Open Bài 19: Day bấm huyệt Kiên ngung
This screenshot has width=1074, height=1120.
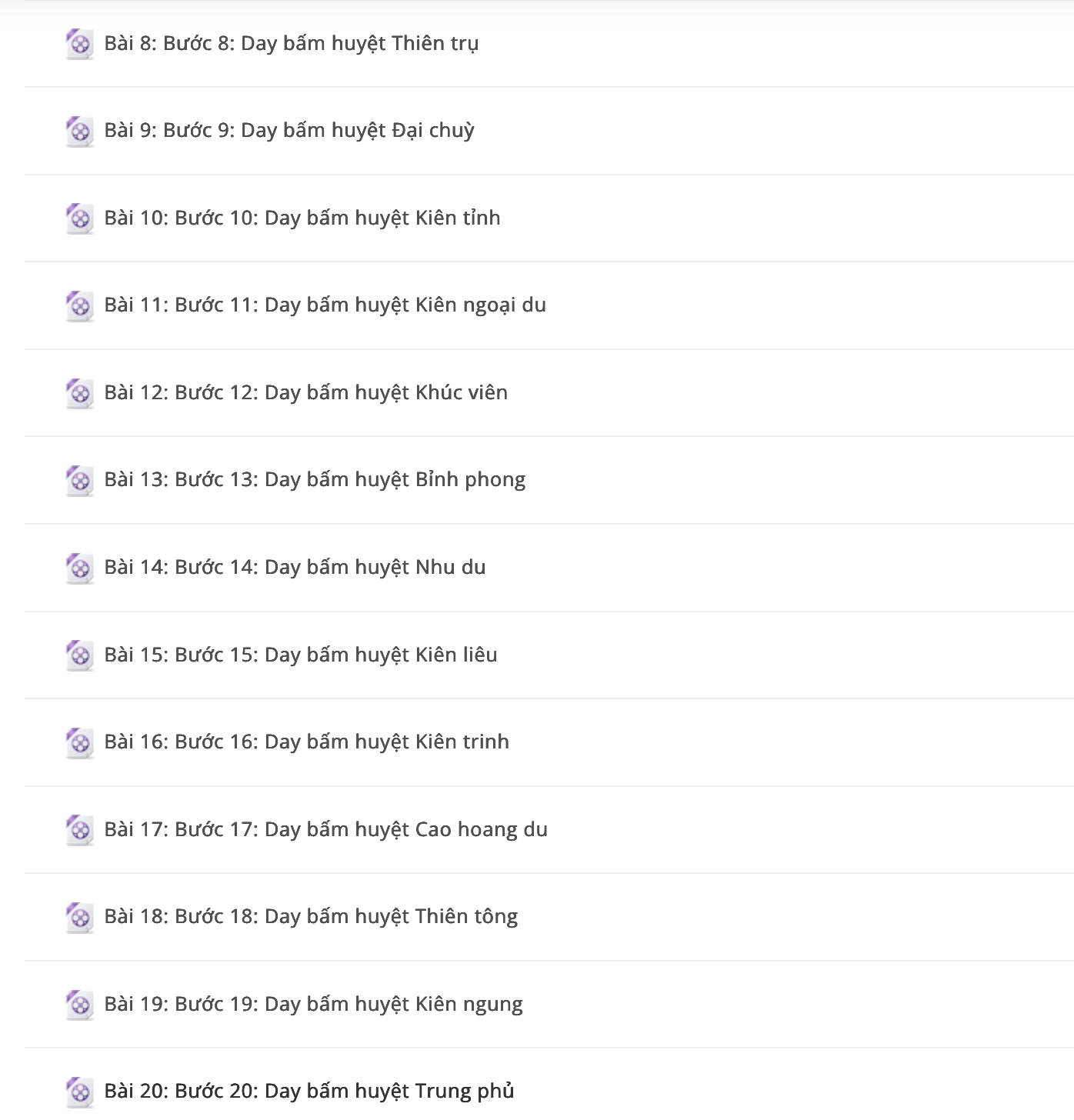click(x=313, y=1004)
